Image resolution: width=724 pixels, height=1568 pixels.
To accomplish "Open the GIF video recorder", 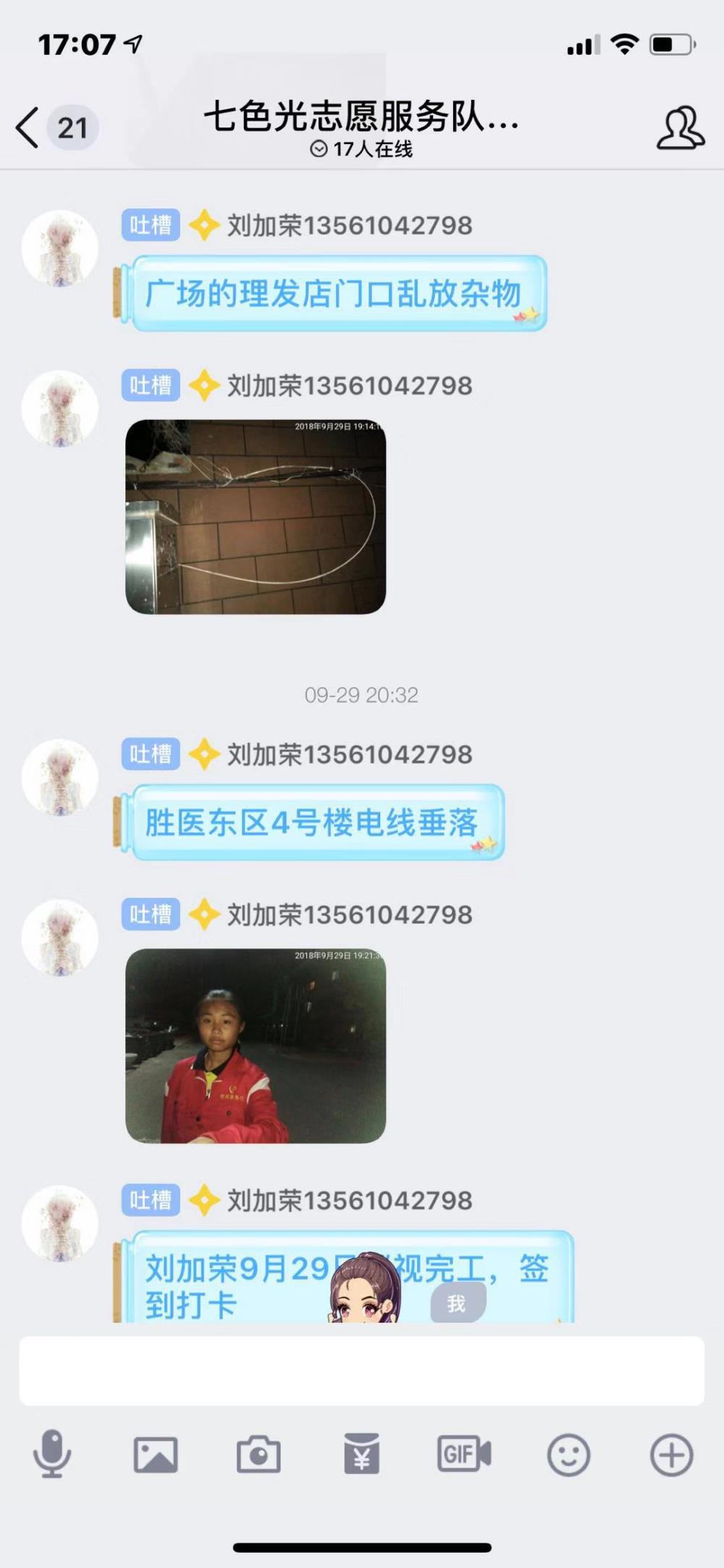I will 464,1454.
